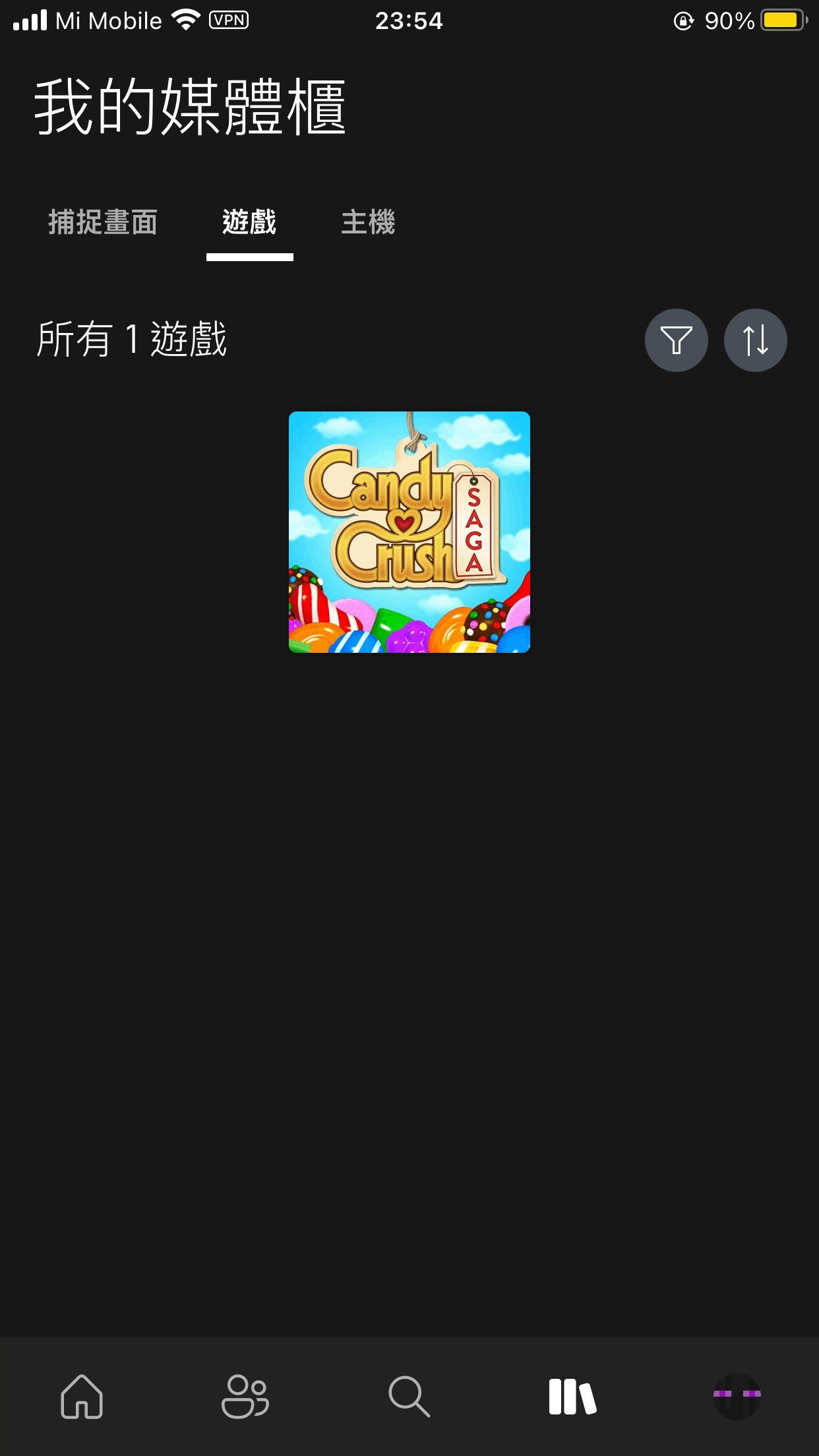Select the 遊戲 tab
819x1456 pixels.
tap(249, 222)
